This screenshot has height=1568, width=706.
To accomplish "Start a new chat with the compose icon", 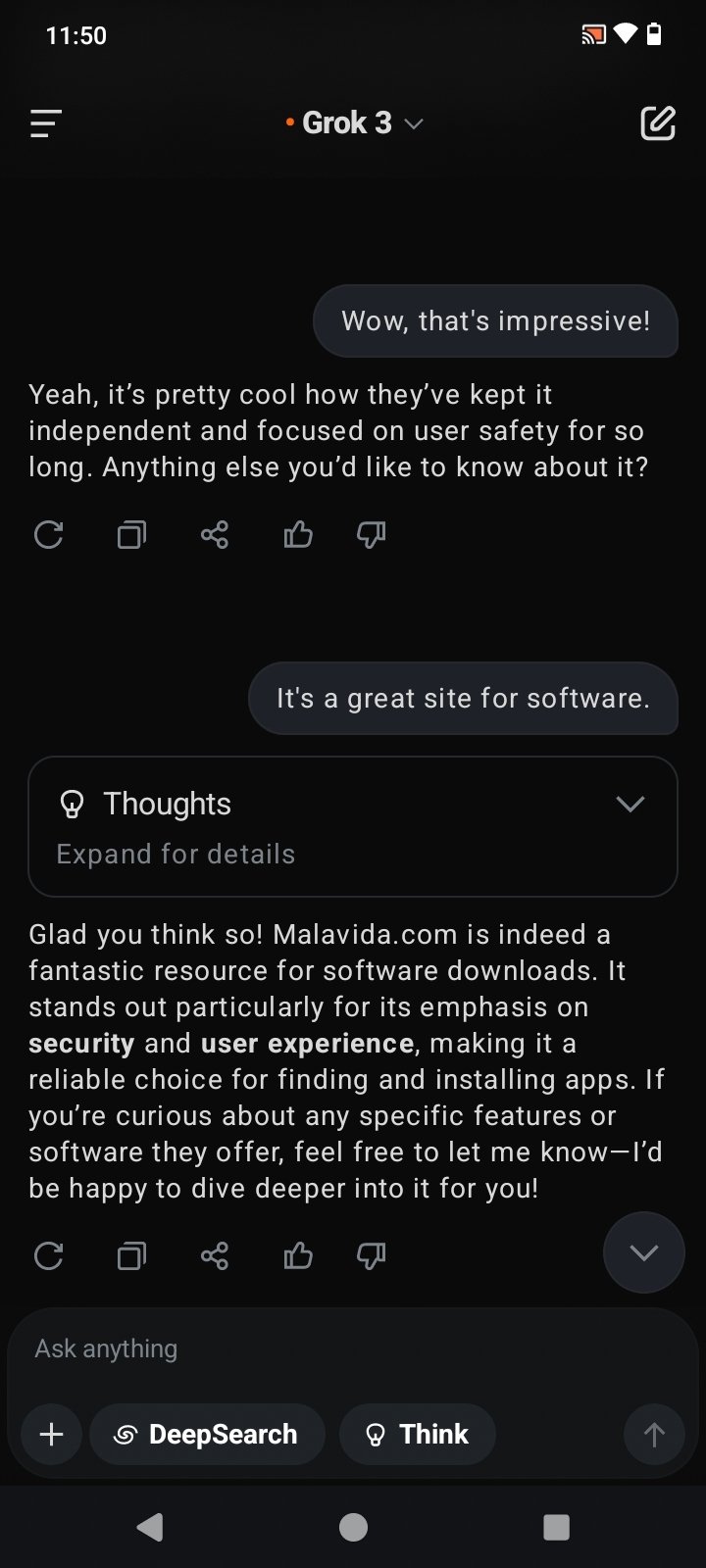I will point(657,123).
